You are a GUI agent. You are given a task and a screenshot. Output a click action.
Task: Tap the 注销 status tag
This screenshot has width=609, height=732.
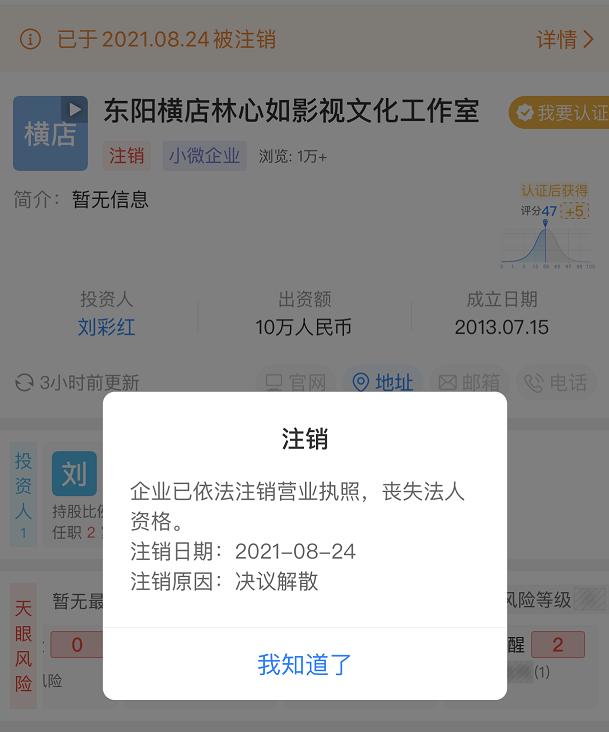point(127,156)
